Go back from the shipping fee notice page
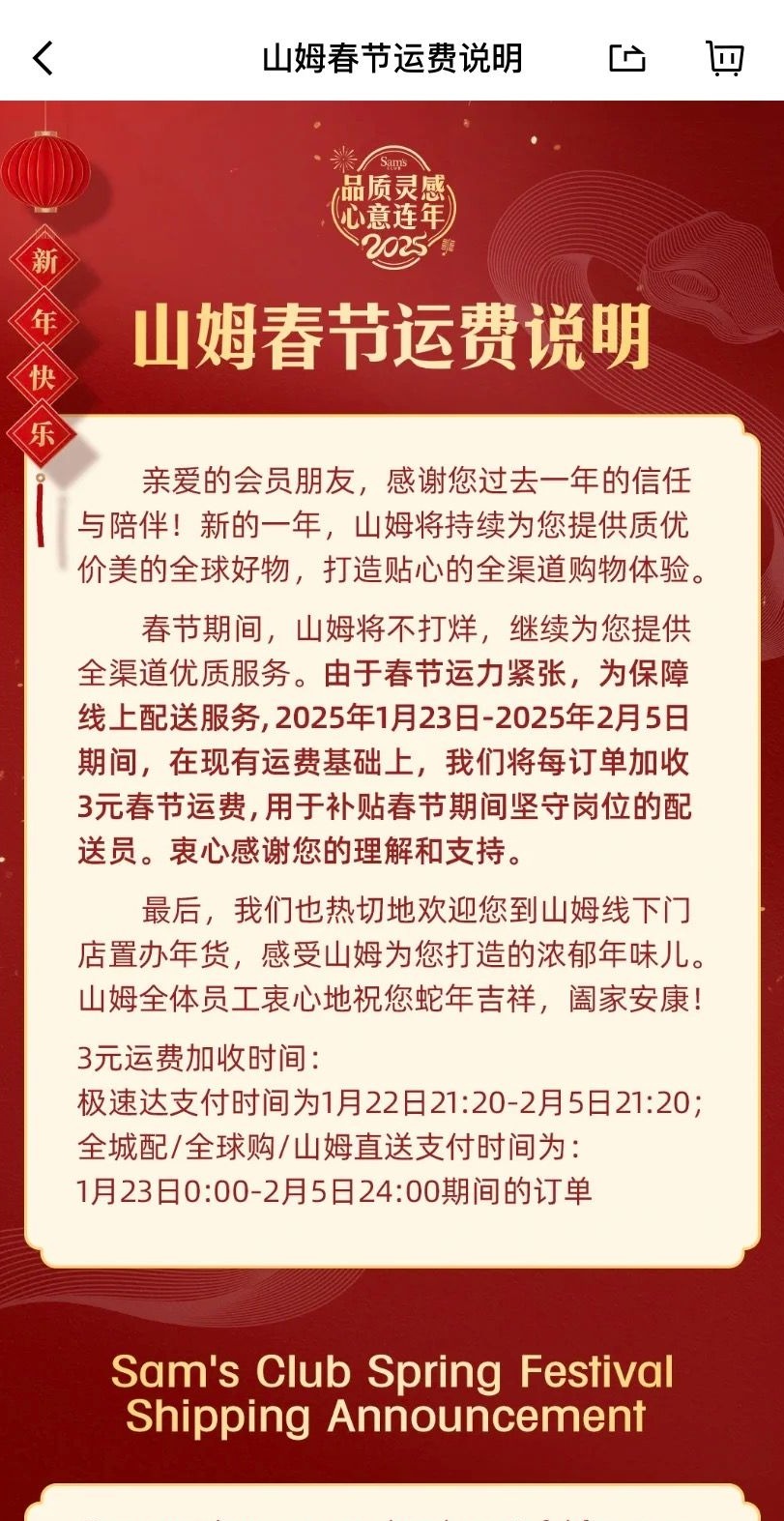Viewport: 784px width, 1521px height. 43,58
